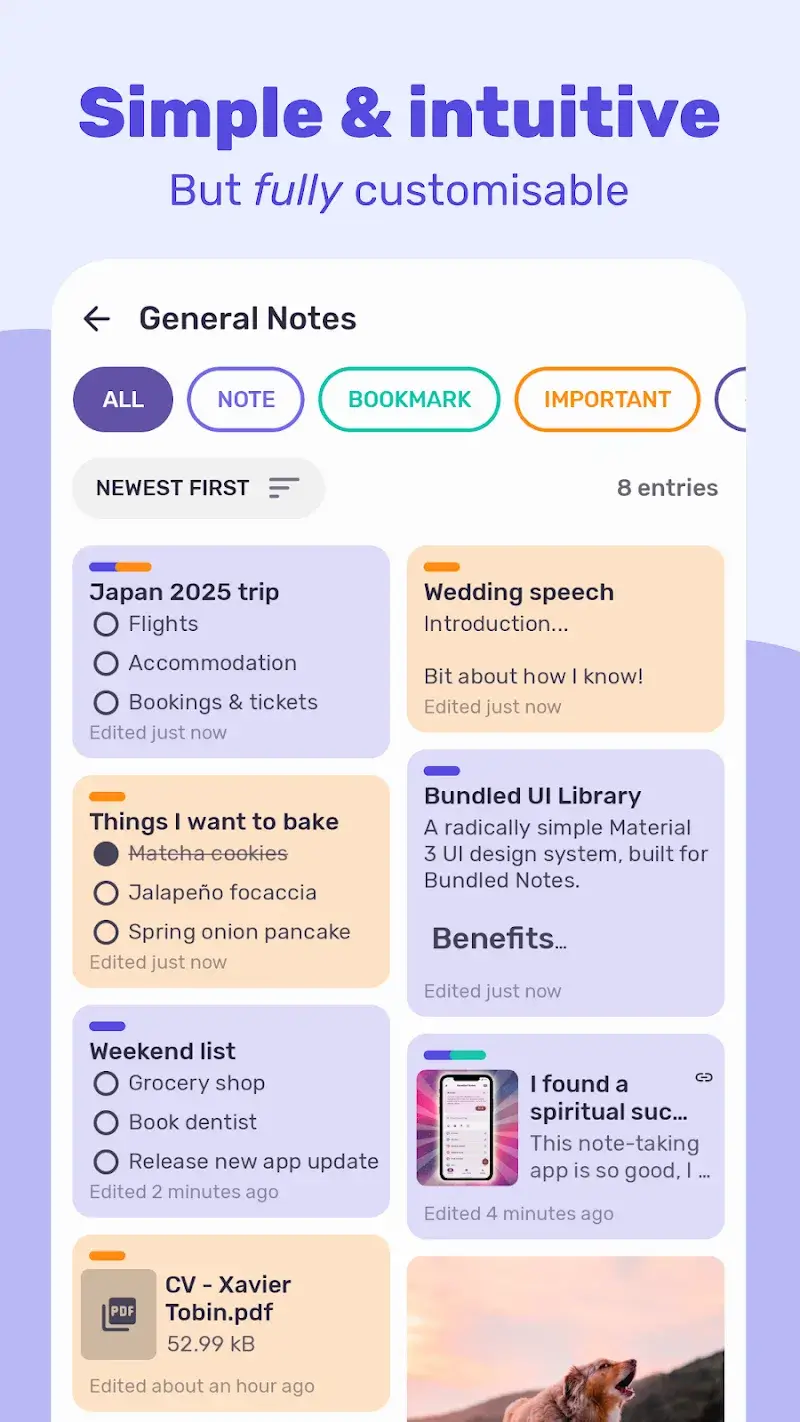Open the NEWEST FIRST sorting options
Screen dimensions: 800x1422
[197, 488]
